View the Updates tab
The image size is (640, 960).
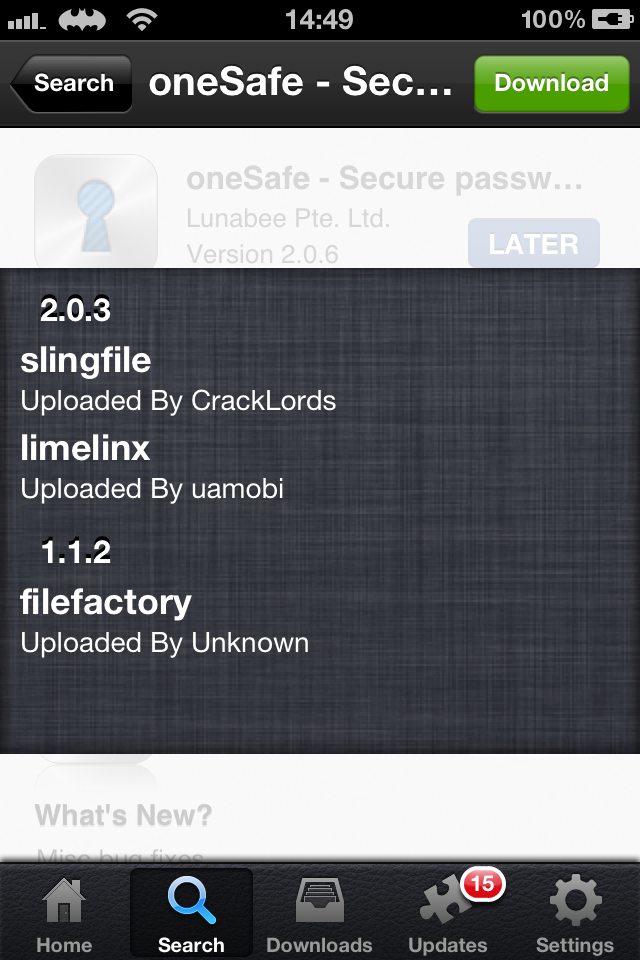coord(448,915)
